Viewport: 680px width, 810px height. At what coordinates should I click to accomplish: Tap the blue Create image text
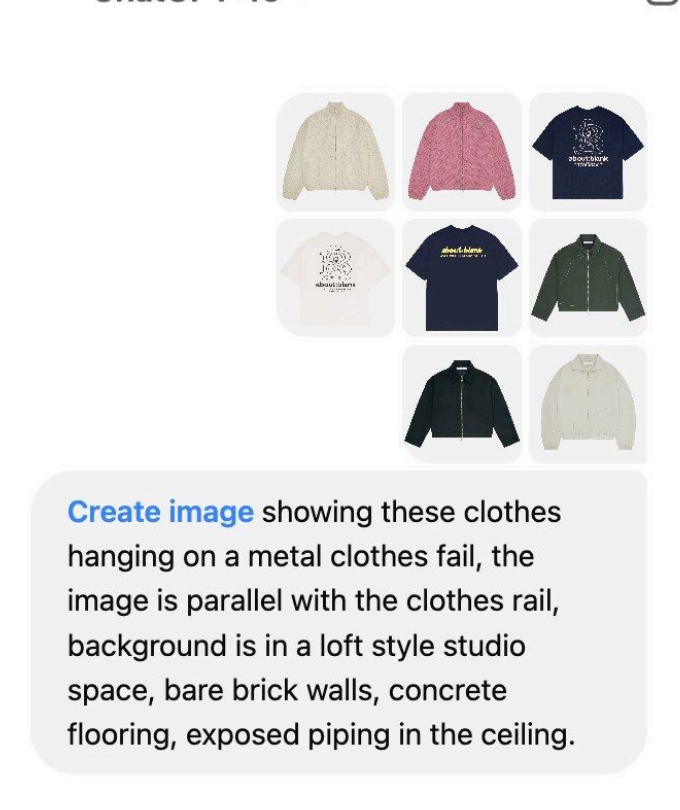[160, 512]
